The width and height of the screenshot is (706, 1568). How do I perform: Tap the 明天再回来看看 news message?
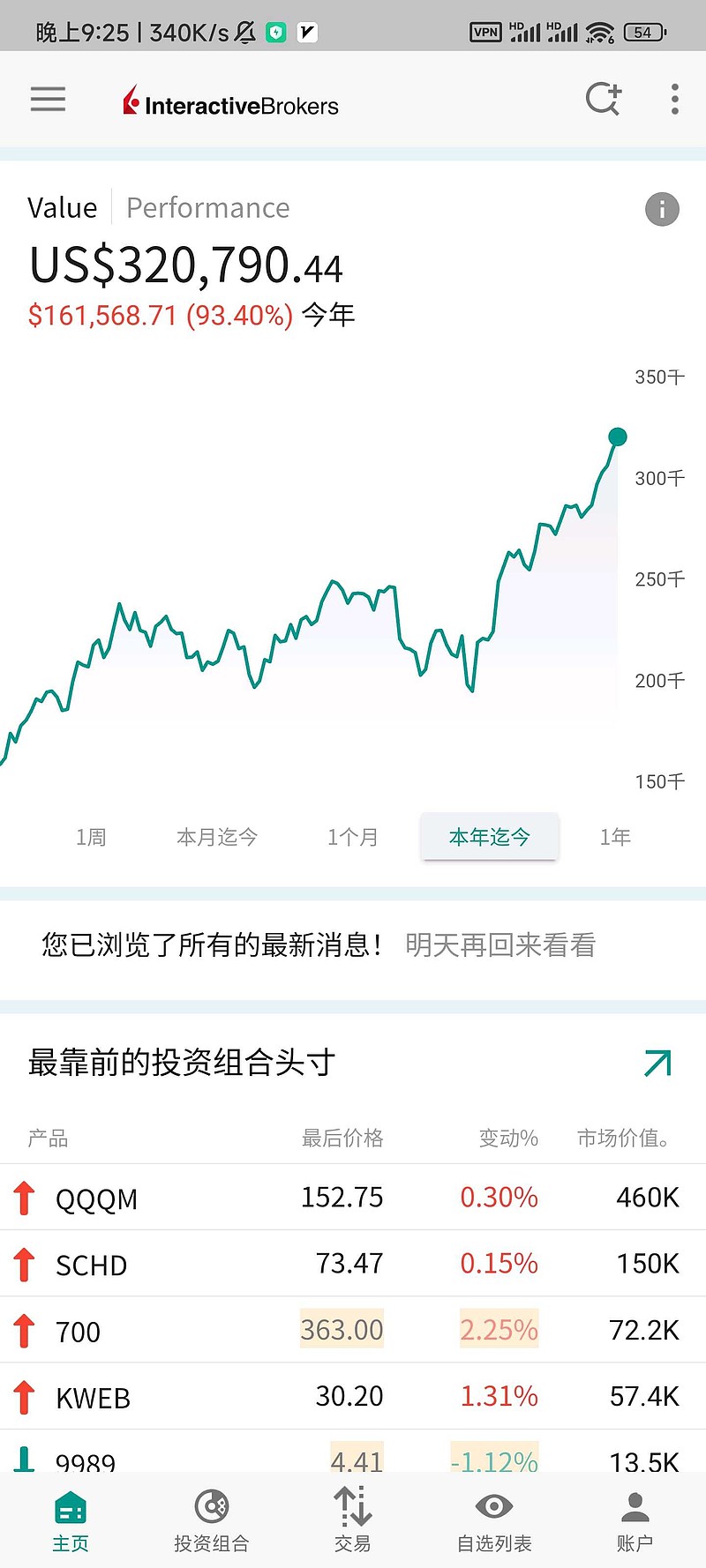click(500, 944)
